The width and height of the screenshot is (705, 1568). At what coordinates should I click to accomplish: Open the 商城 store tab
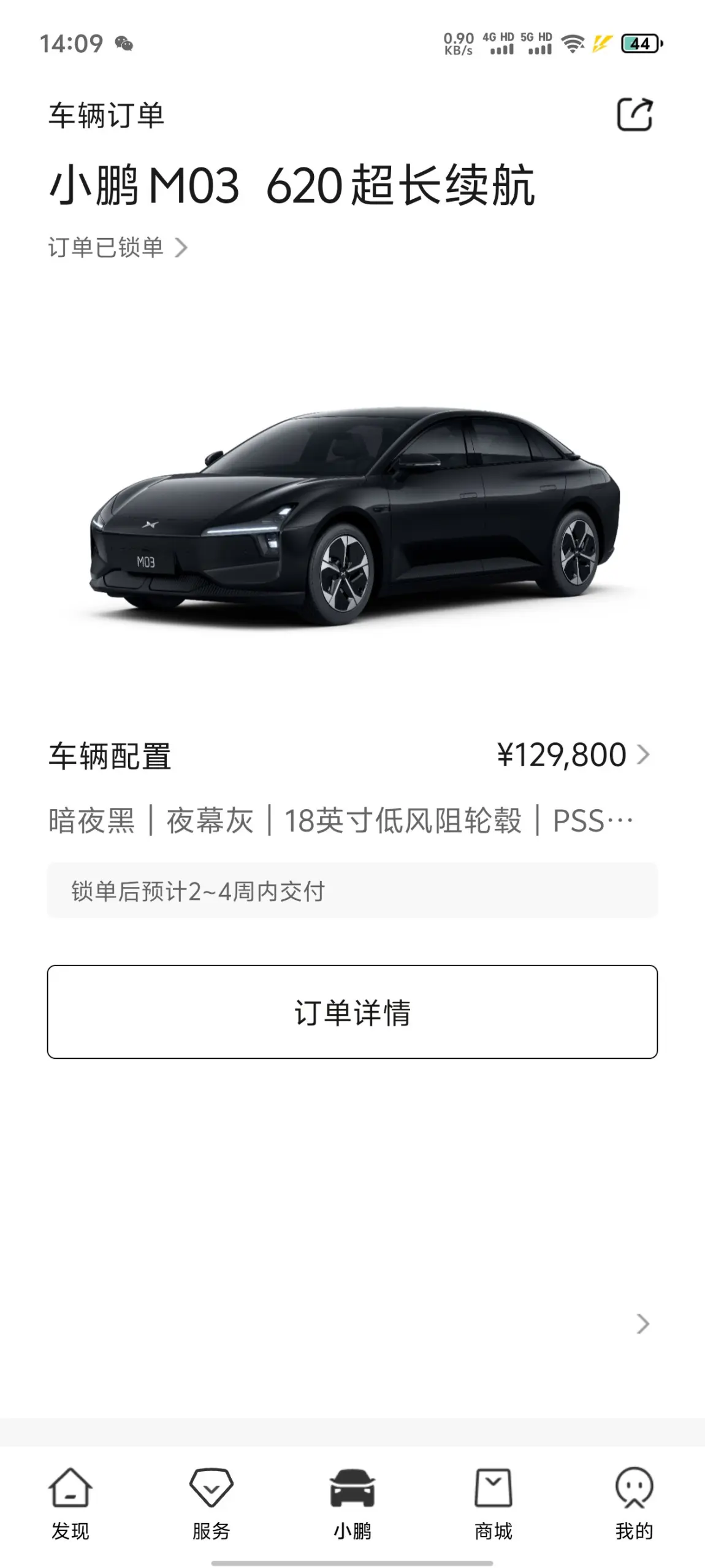pos(493,1503)
